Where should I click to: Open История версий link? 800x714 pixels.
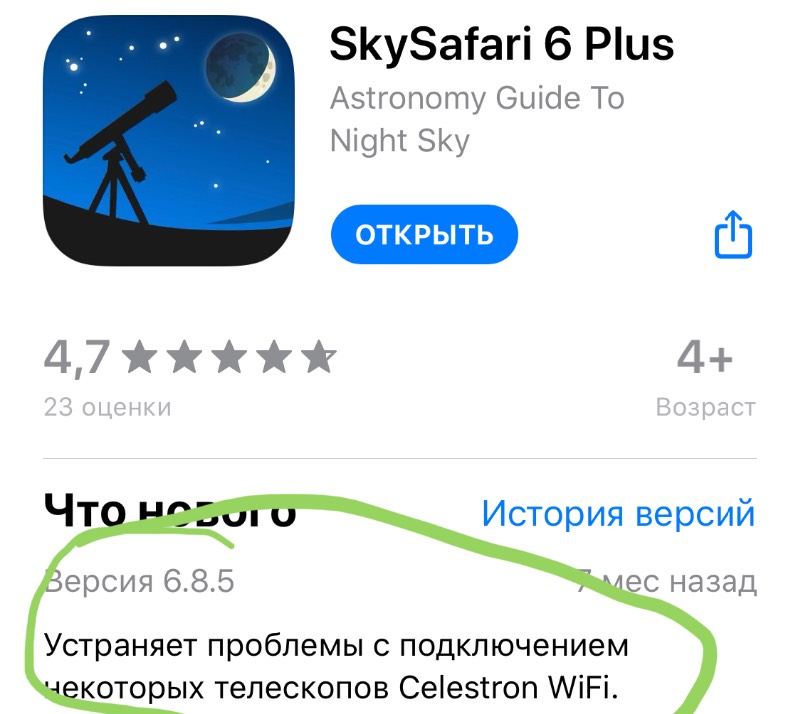click(x=618, y=514)
